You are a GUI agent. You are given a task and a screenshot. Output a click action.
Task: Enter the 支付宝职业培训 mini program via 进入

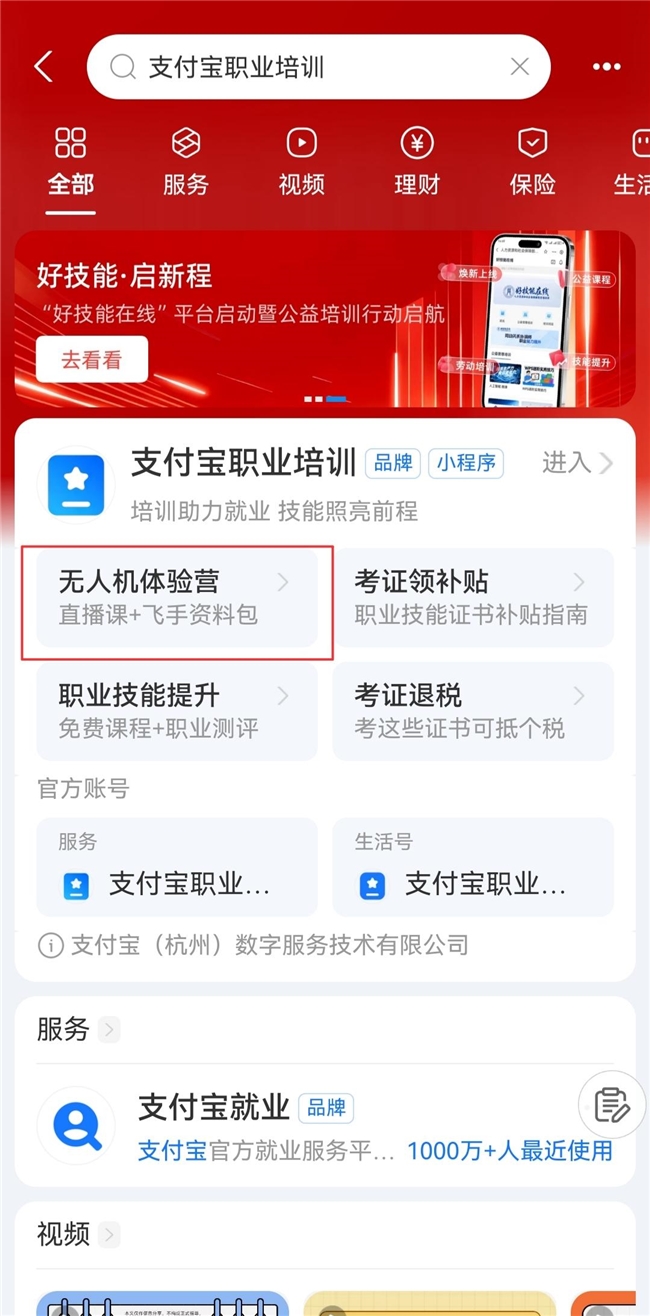[577, 462]
